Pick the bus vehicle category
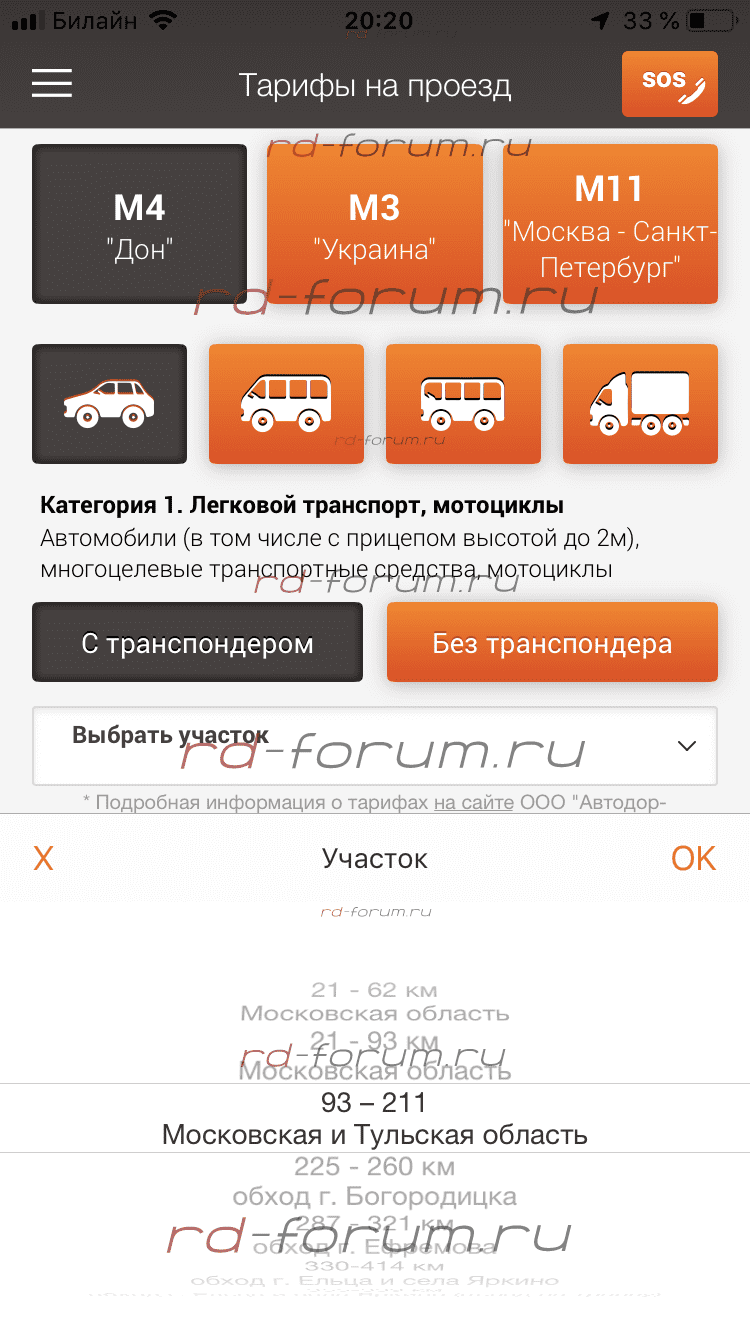750x1334 pixels. [x=463, y=404]
